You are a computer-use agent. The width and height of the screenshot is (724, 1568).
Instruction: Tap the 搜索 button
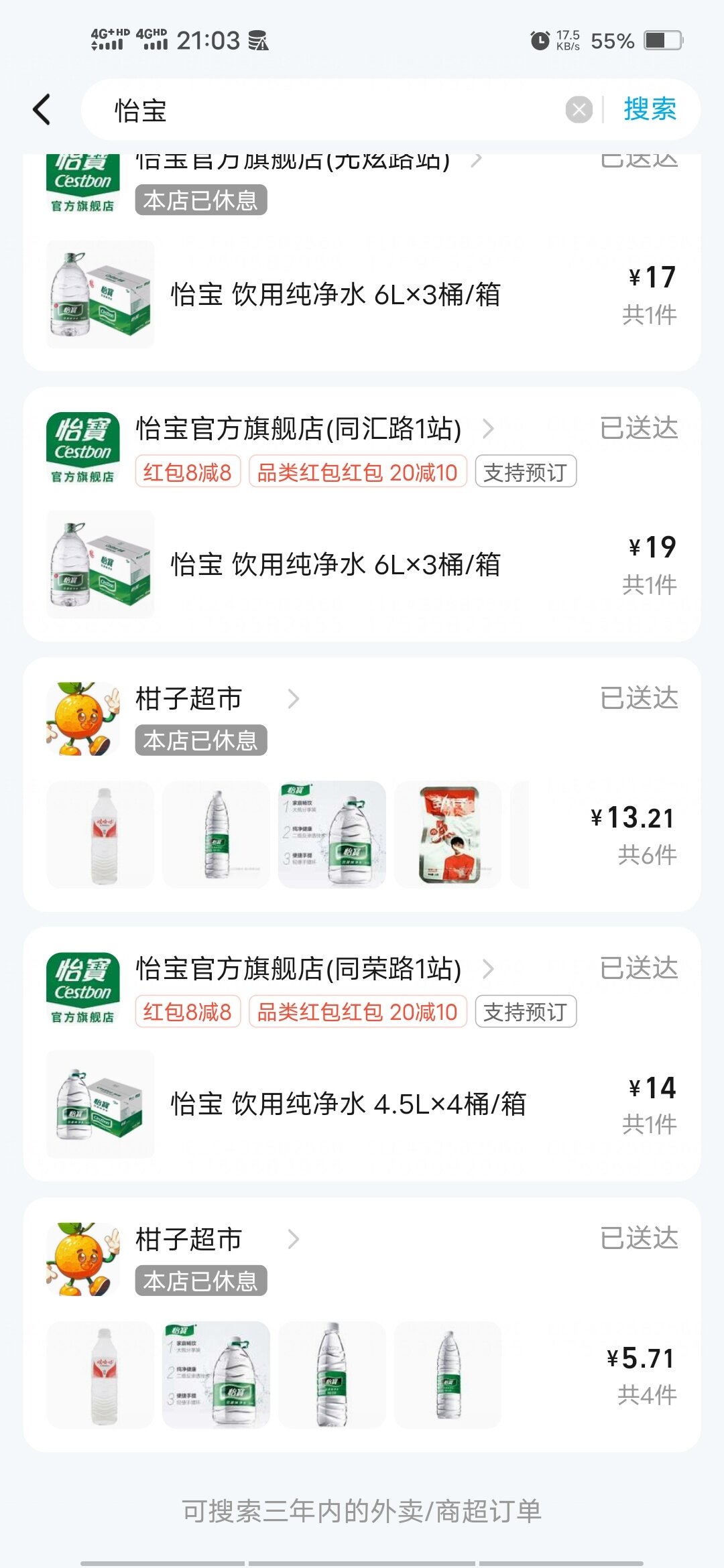[650, 109]
